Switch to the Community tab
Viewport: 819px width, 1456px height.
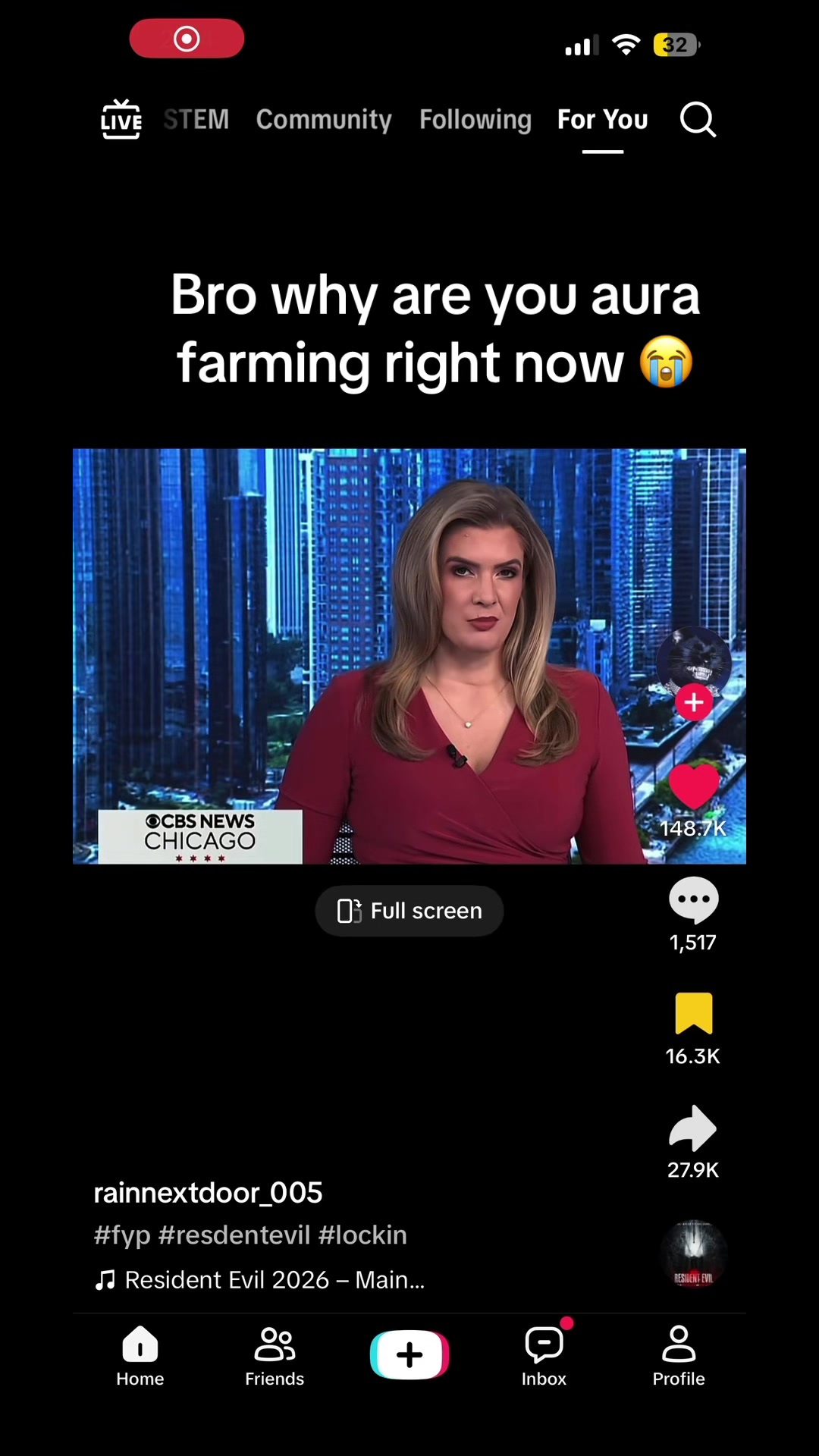(324, 119)
